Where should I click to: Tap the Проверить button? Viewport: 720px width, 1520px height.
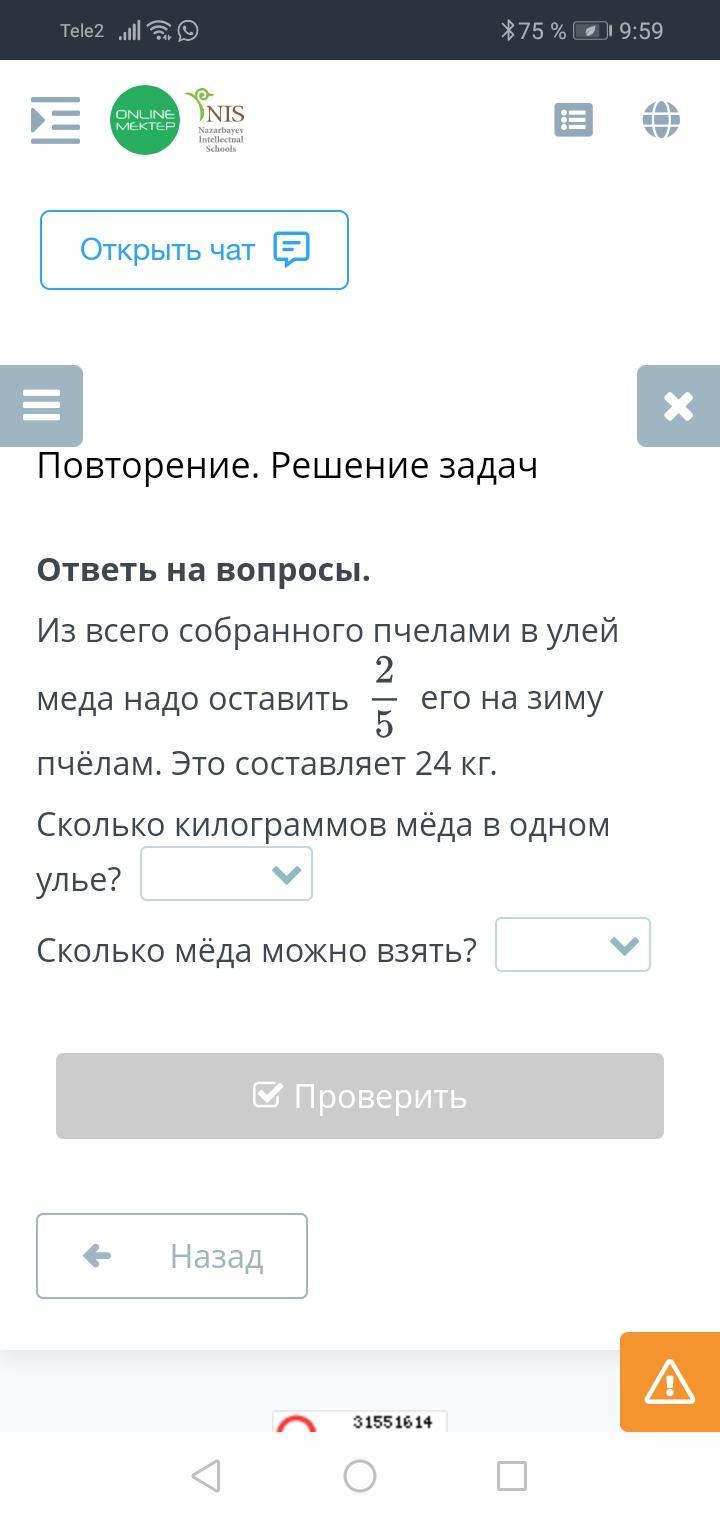pyautogui.click(x=360, y=1096)
